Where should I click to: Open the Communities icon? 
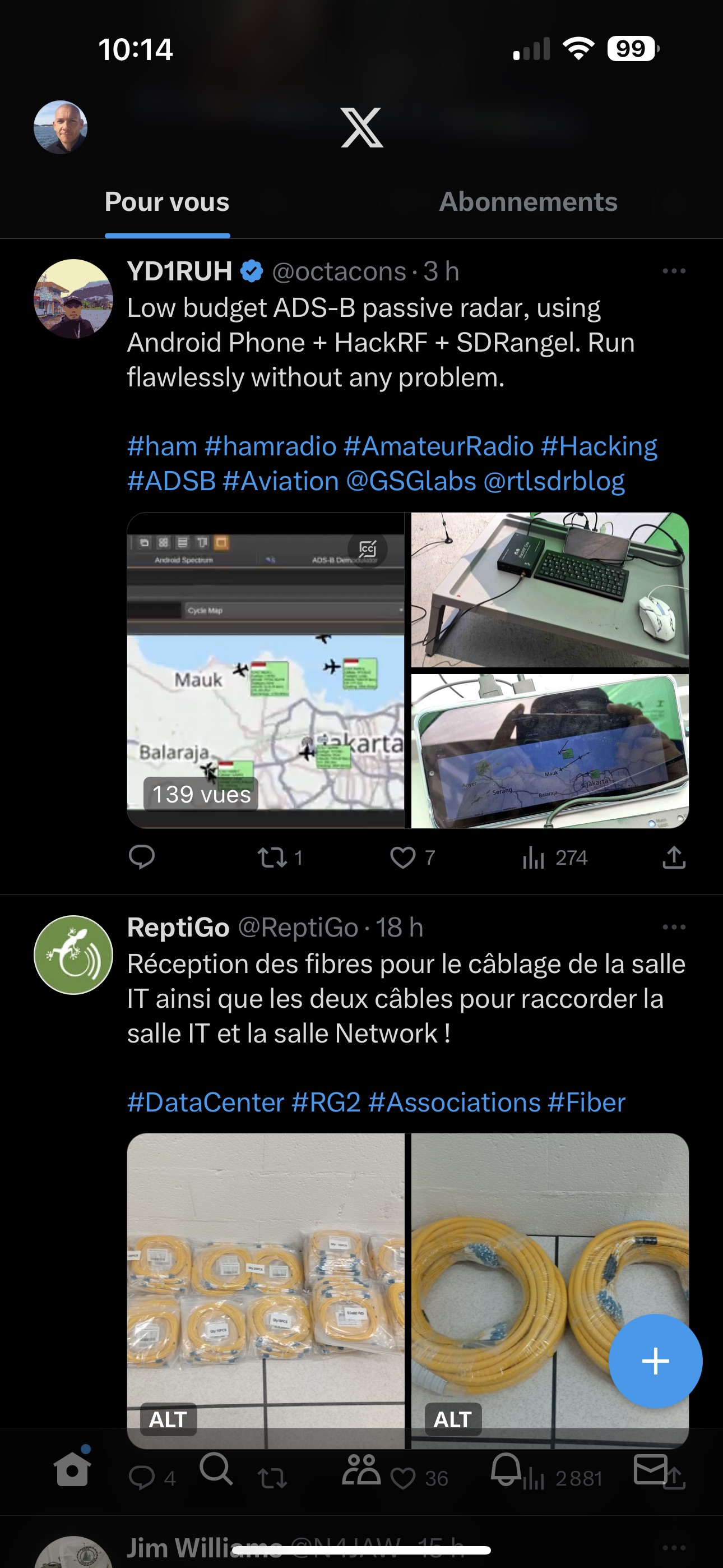pos(361,1469)
